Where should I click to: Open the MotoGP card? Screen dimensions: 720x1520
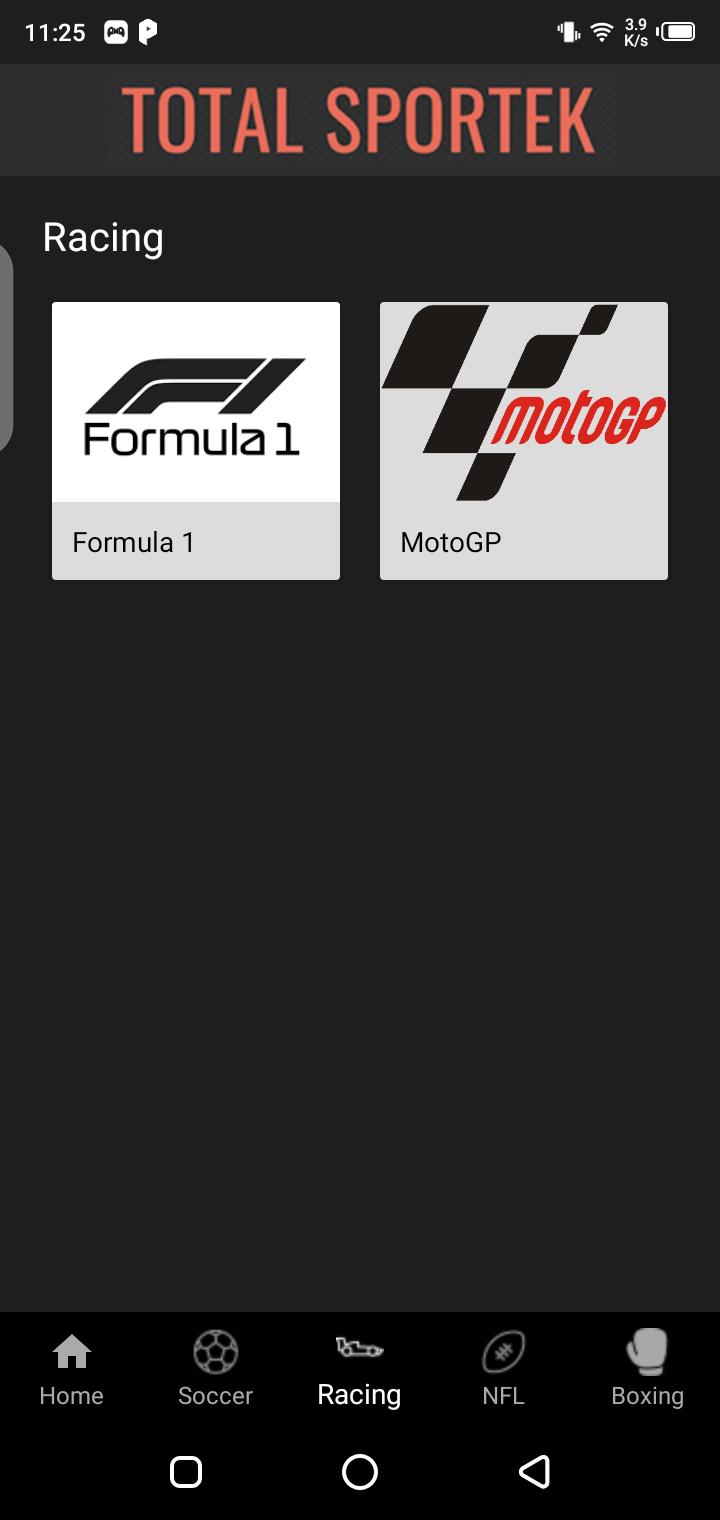[524, 440]
